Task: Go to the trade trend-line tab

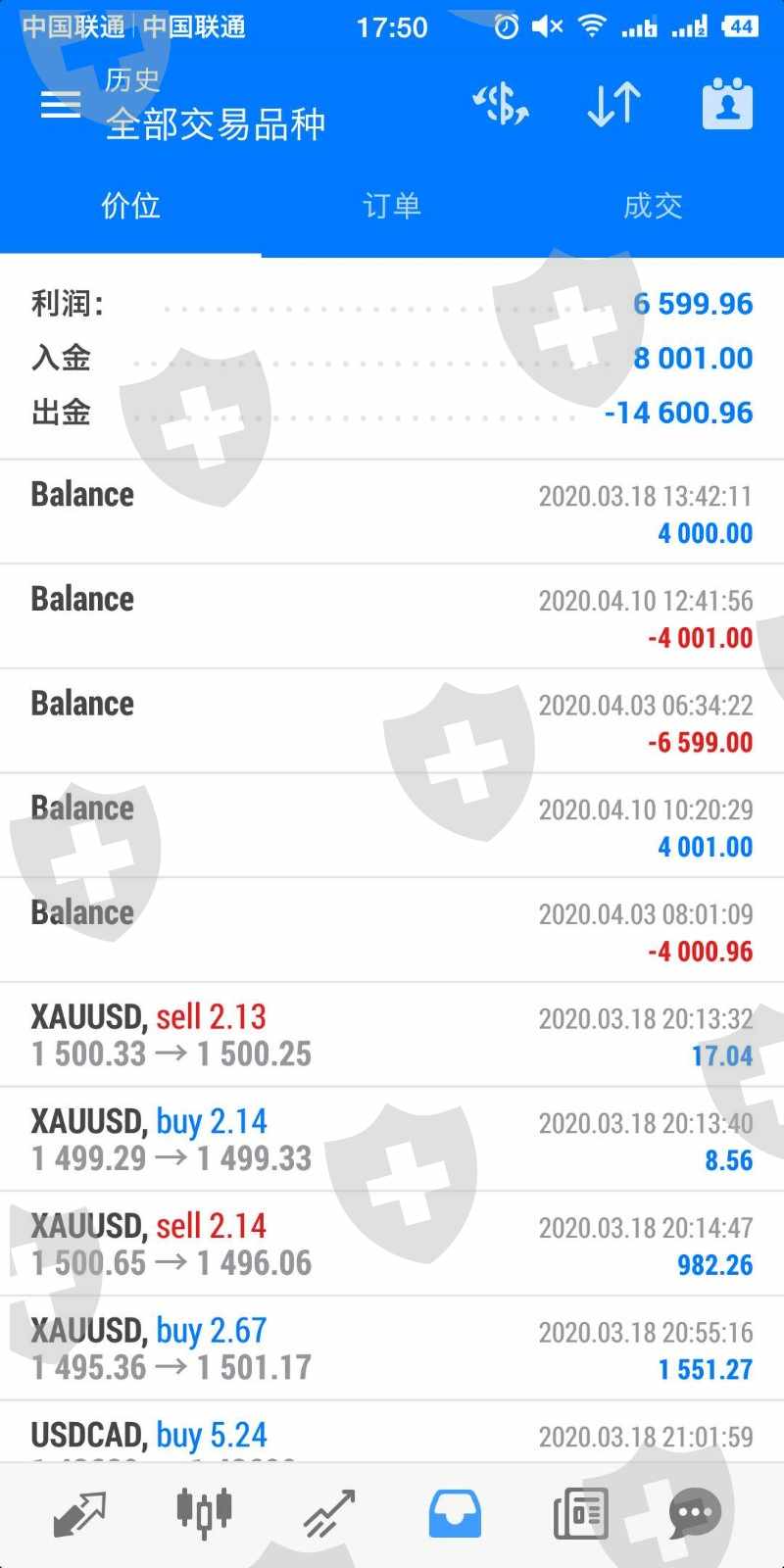Action: 329,1514
